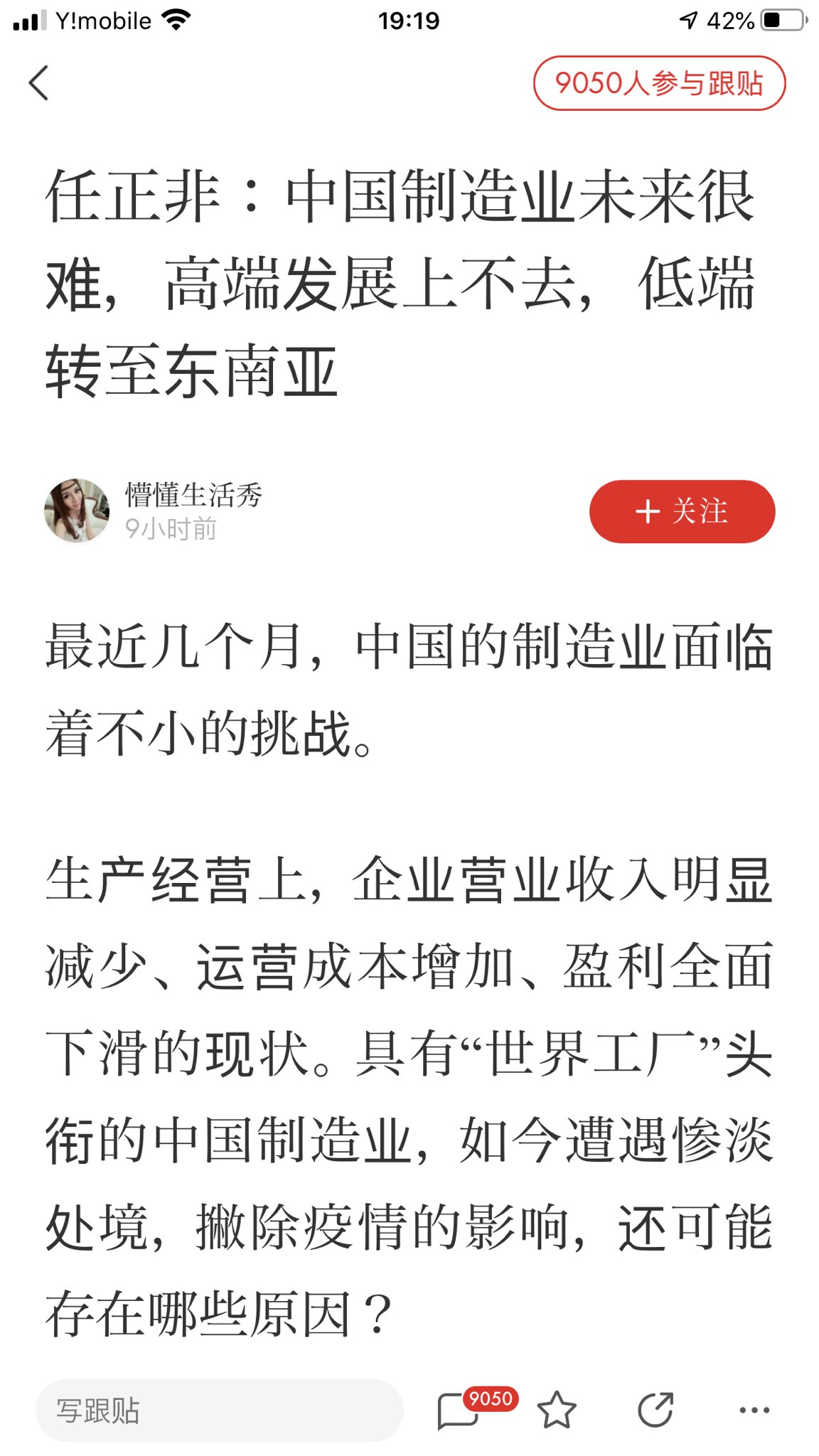Open author 懵懂生活秀's profile avatar
The image size is (819, 1456).
[x=77, y=510]
